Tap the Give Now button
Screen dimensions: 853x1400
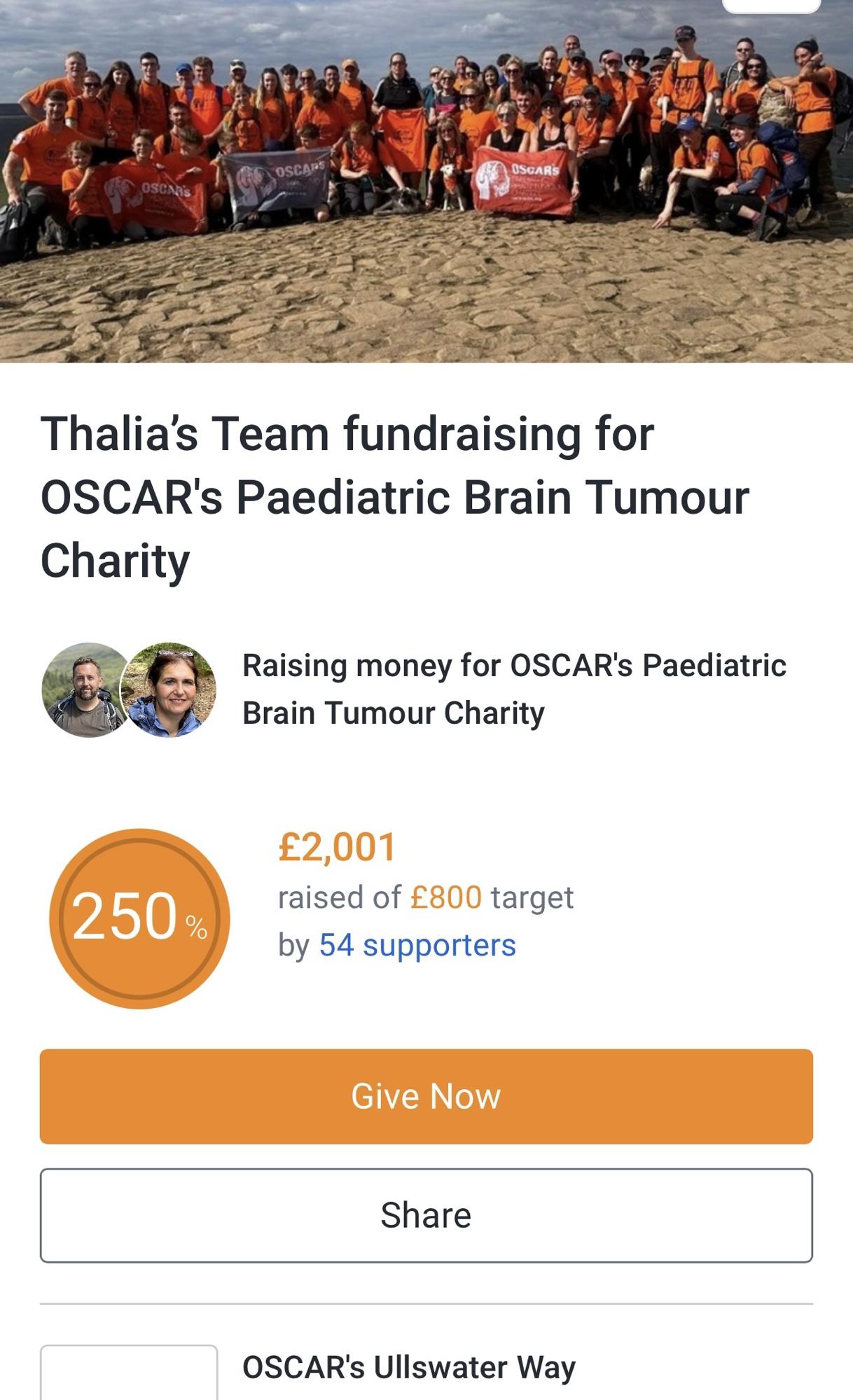pyautogui.click(x=426, y=1096)
